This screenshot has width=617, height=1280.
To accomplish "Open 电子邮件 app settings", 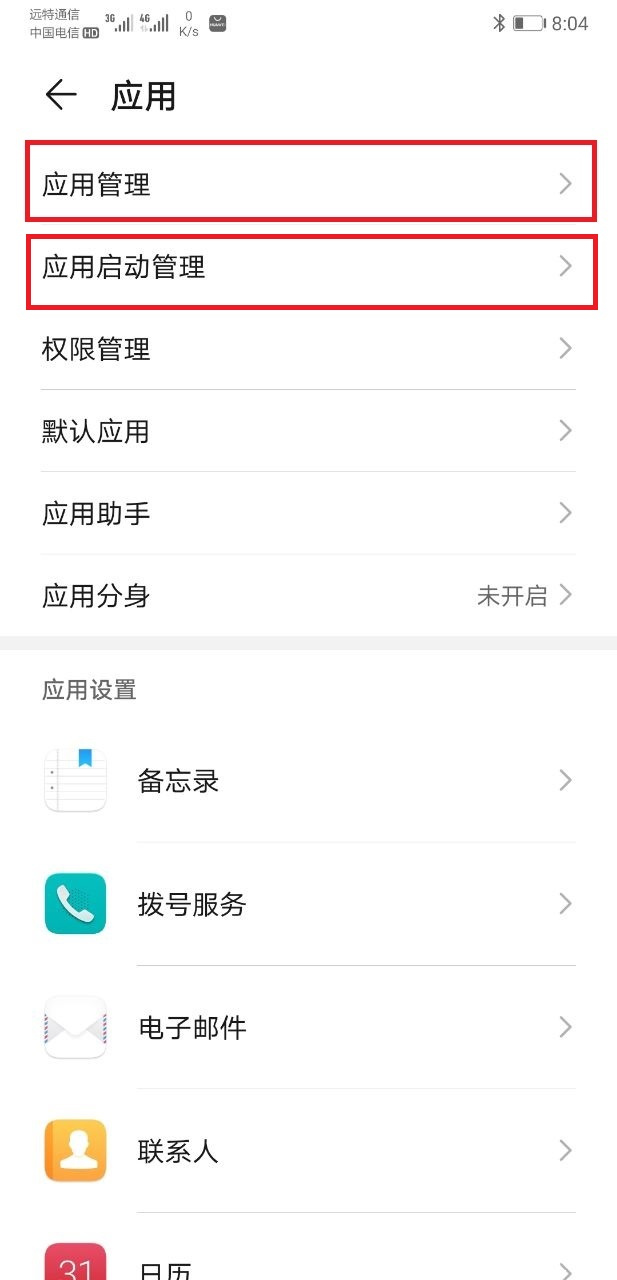I will 308,1027.
